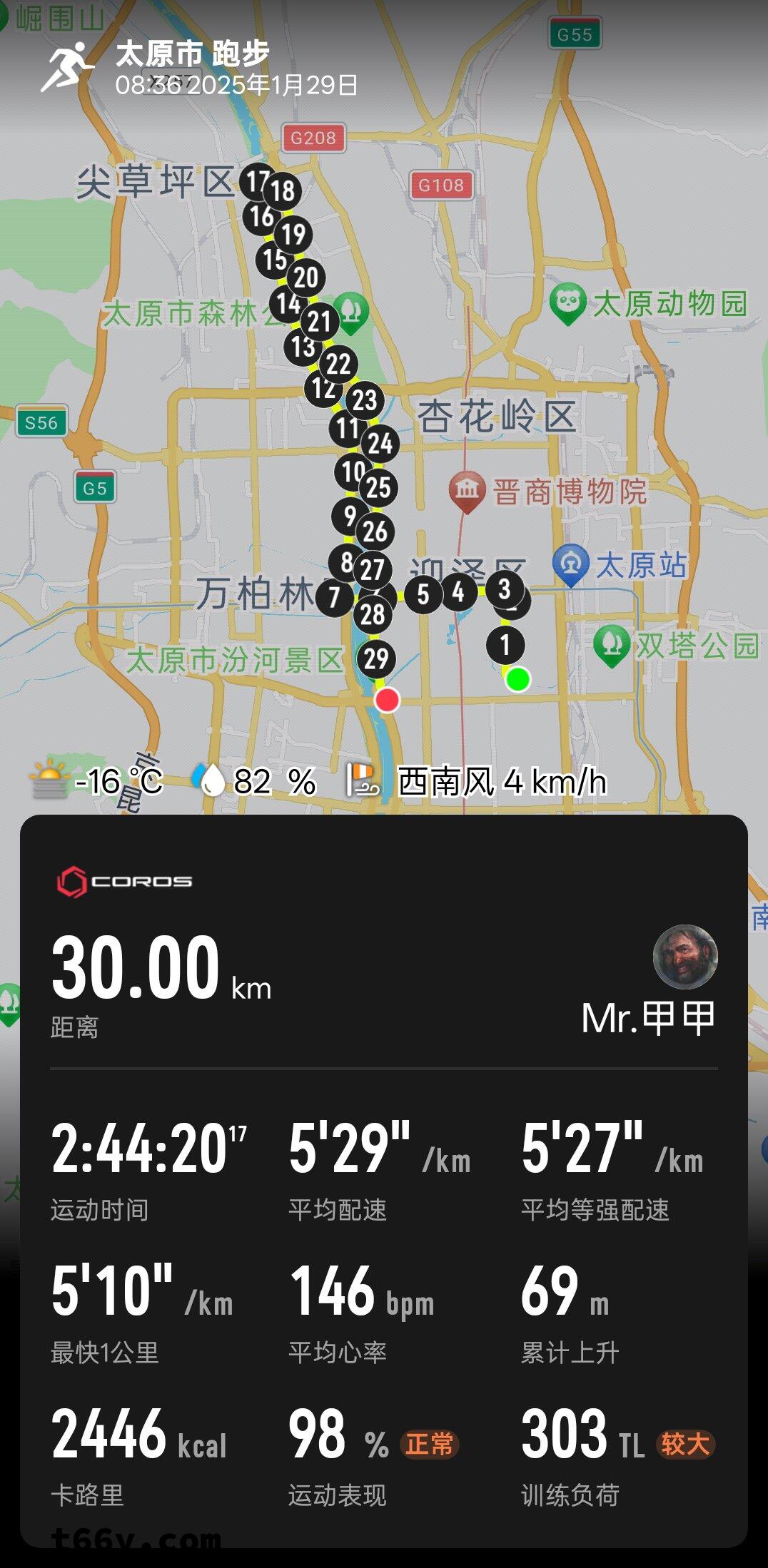Click the red finish point of the run
The height and width of the screenshot is (1568, 768).
(x=386, y=700)
